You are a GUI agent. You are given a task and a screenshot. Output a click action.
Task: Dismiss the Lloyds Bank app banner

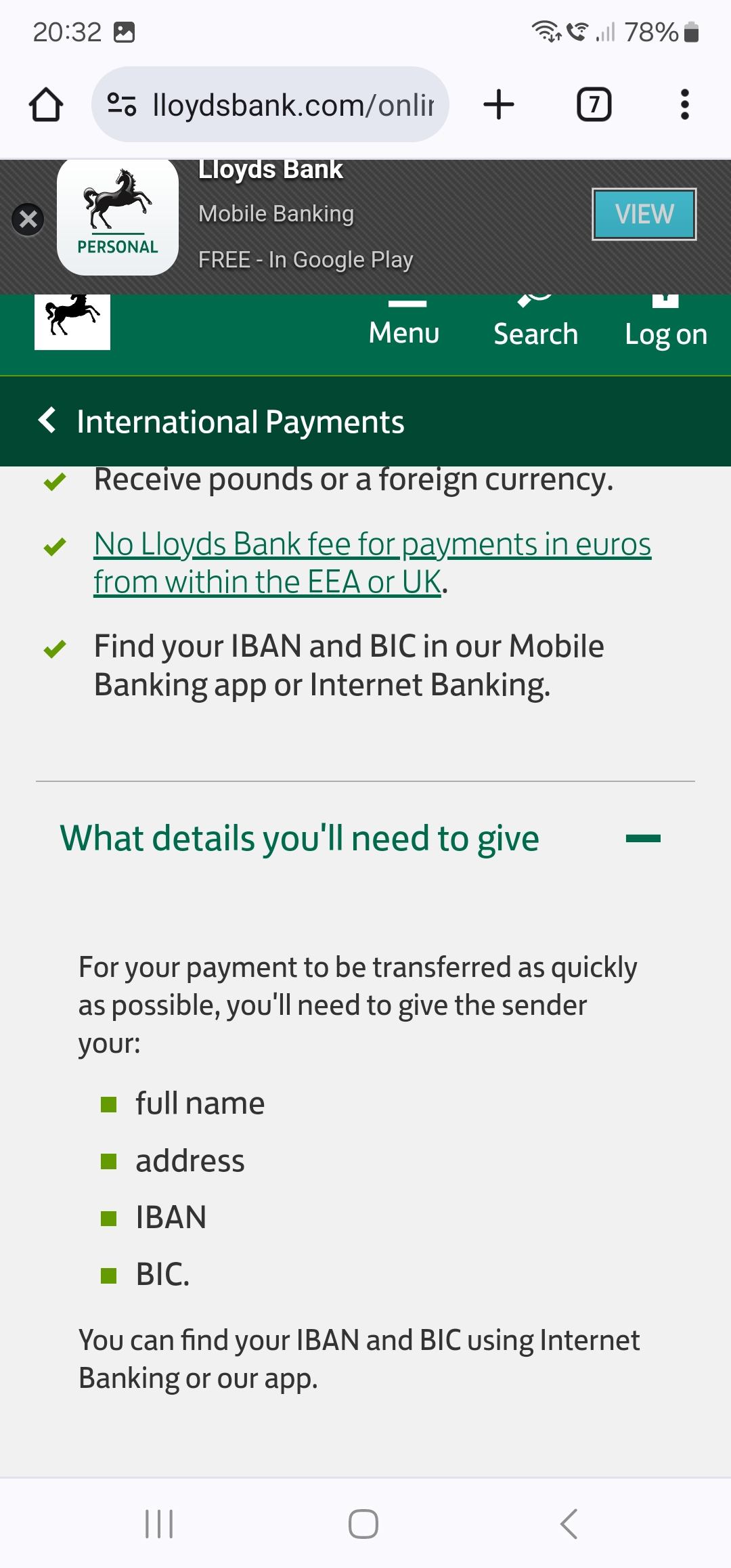28,219
